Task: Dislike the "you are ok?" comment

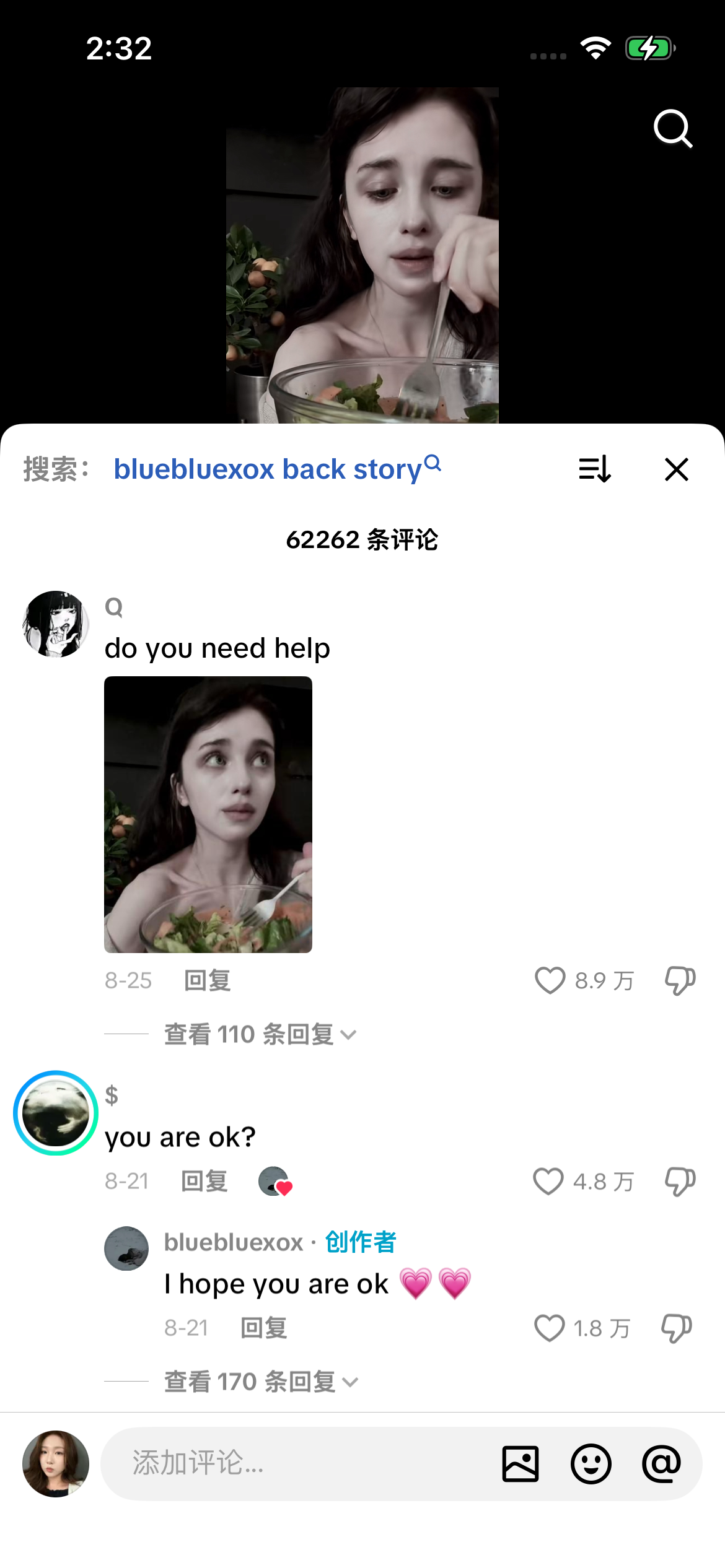Action: pos(680,1181)
